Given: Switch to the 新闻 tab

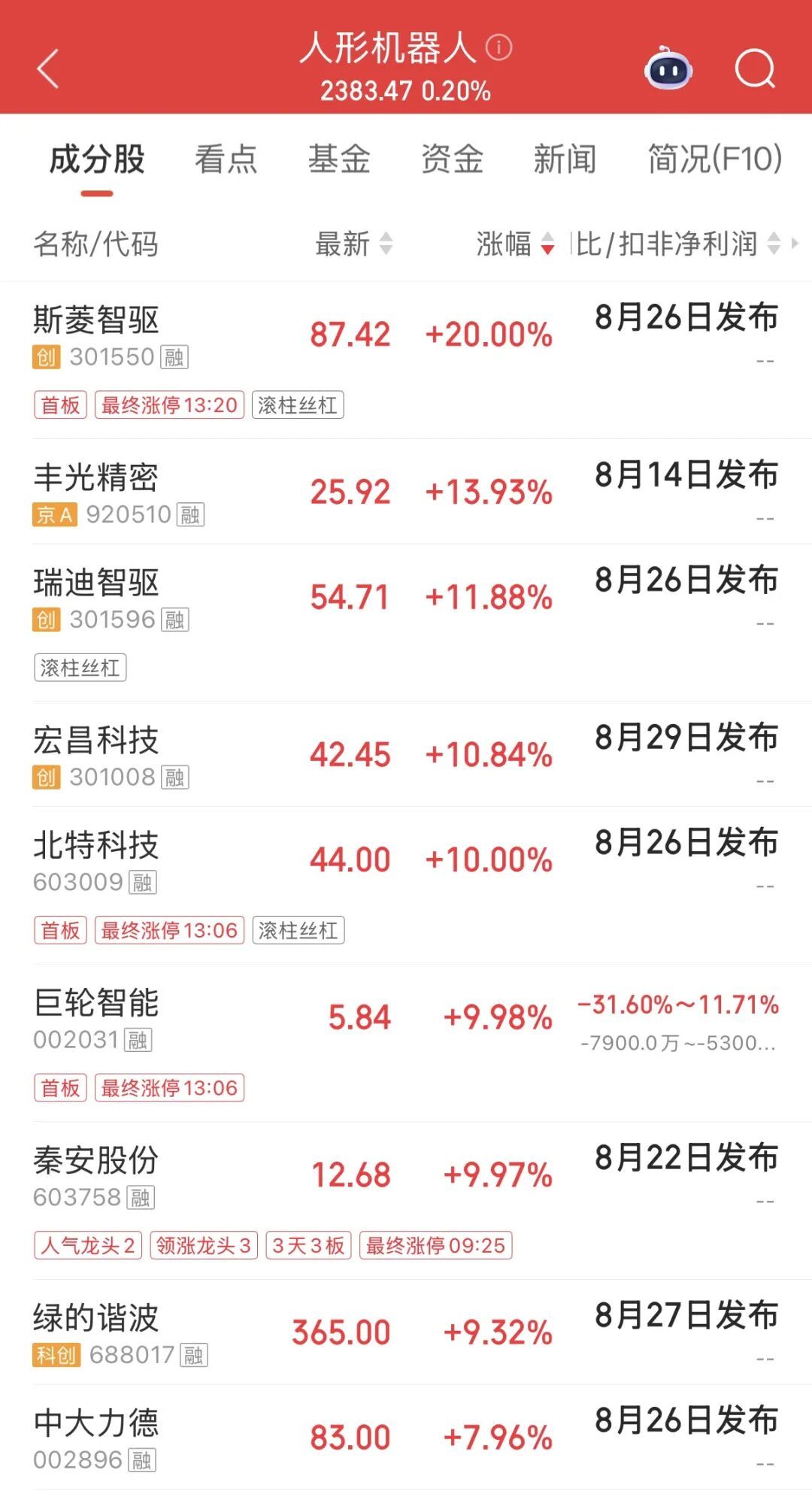Looking at the screenshot, I should tap(565, 159).
